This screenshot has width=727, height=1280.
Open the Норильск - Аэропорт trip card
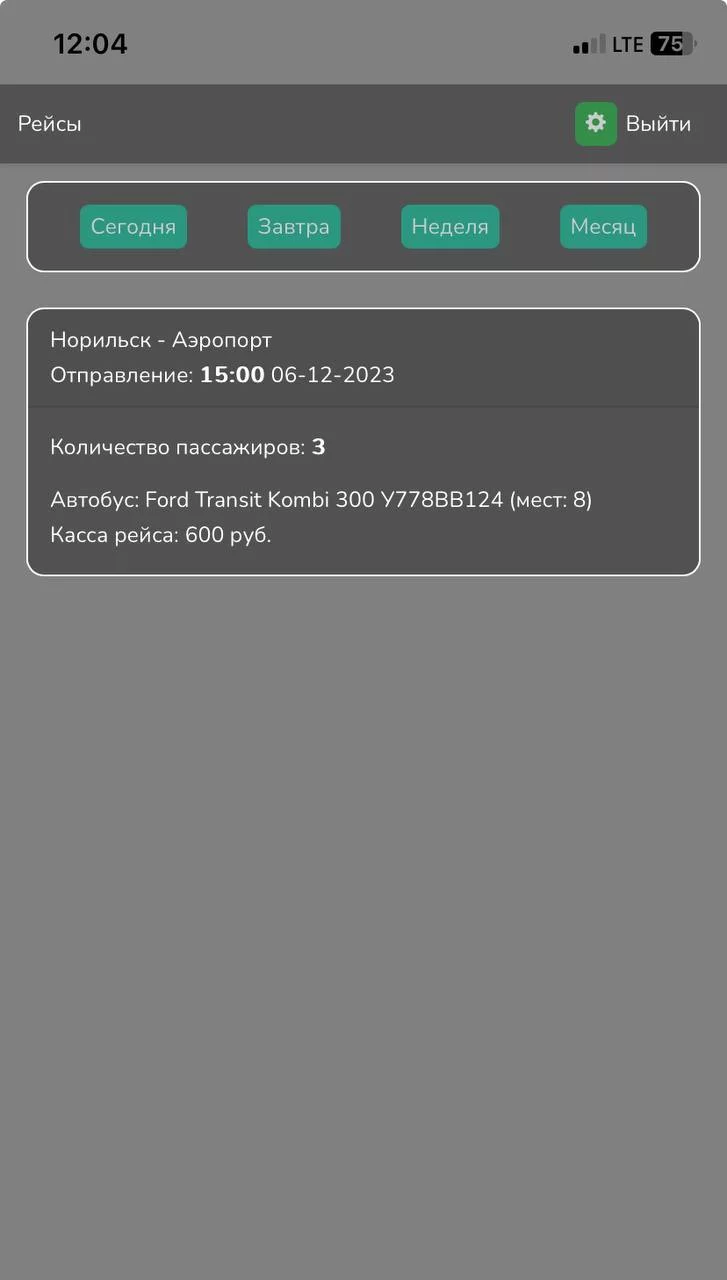tap(363, 441)
